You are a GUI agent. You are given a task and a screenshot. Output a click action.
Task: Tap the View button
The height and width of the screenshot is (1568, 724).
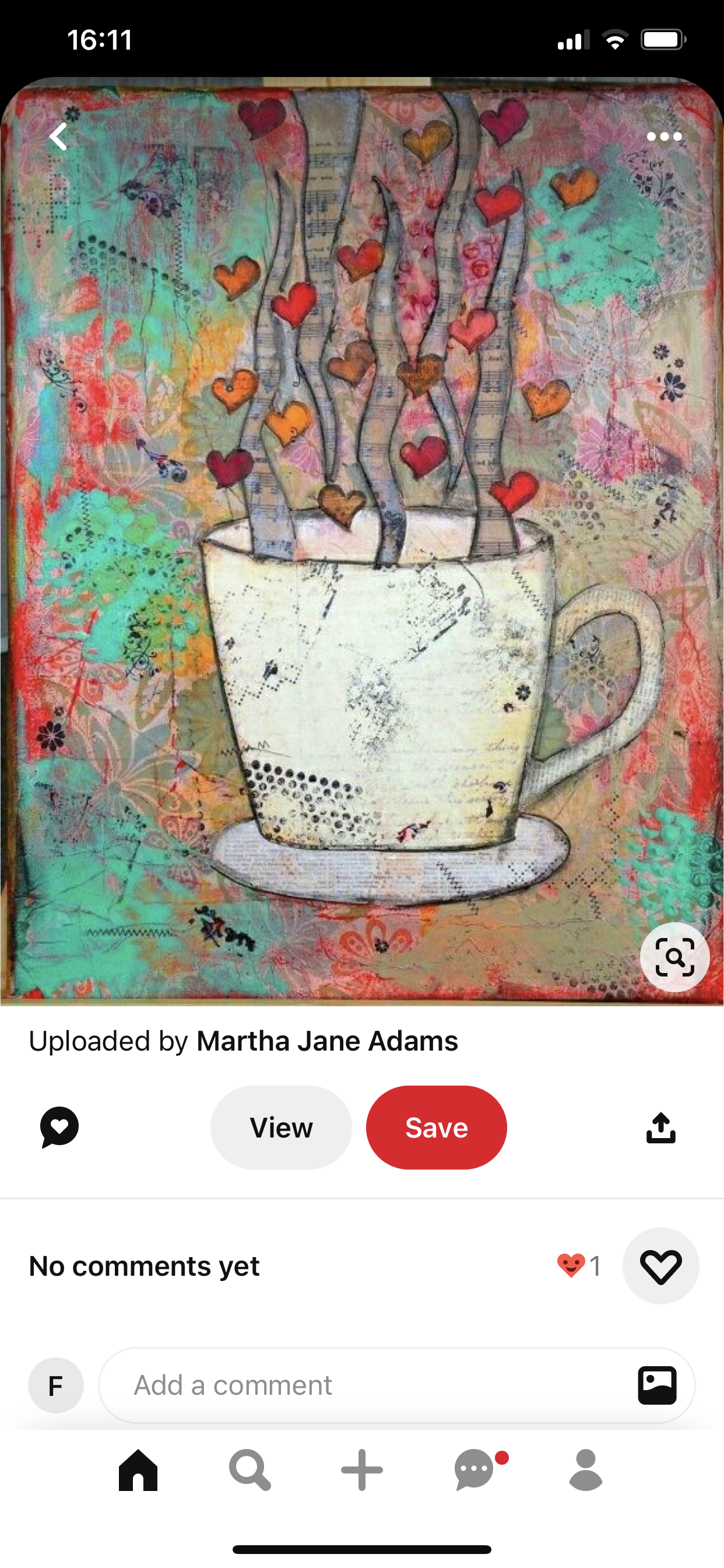[281, 1128]
